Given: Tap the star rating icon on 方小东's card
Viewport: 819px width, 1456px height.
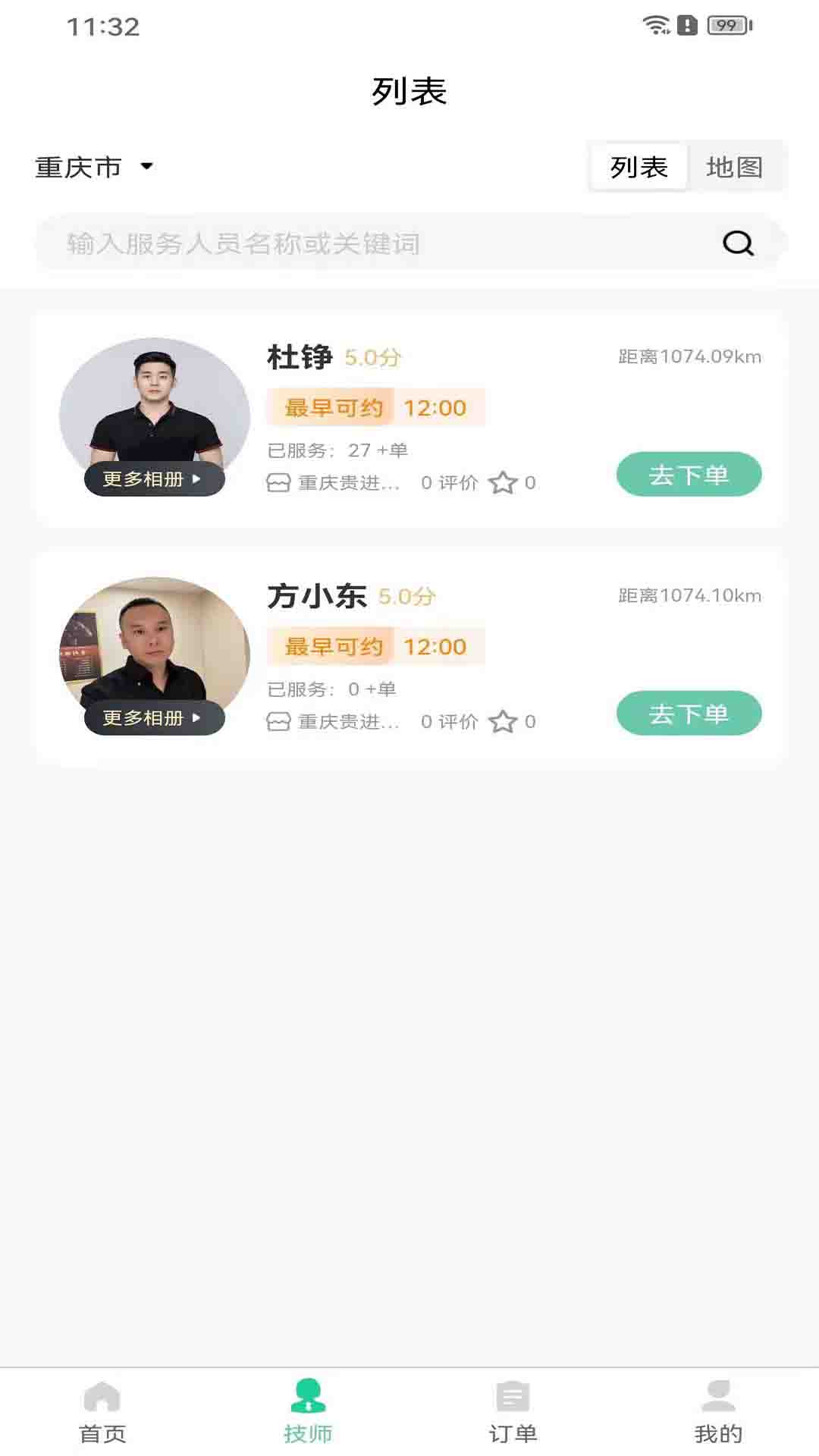Looking at the screenshot, I should coord(504,722).
